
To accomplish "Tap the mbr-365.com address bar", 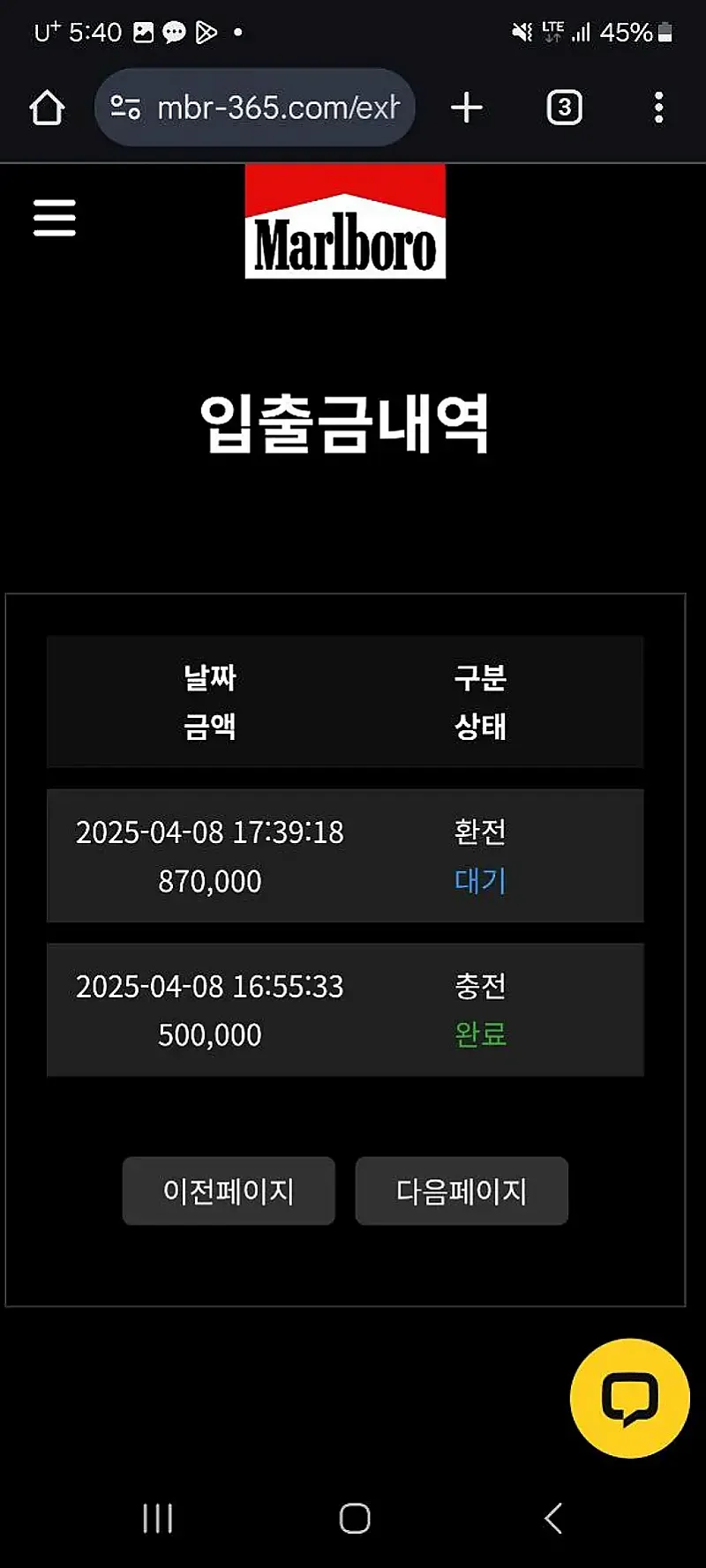I will pyautogui.click(x=265, y=108).
